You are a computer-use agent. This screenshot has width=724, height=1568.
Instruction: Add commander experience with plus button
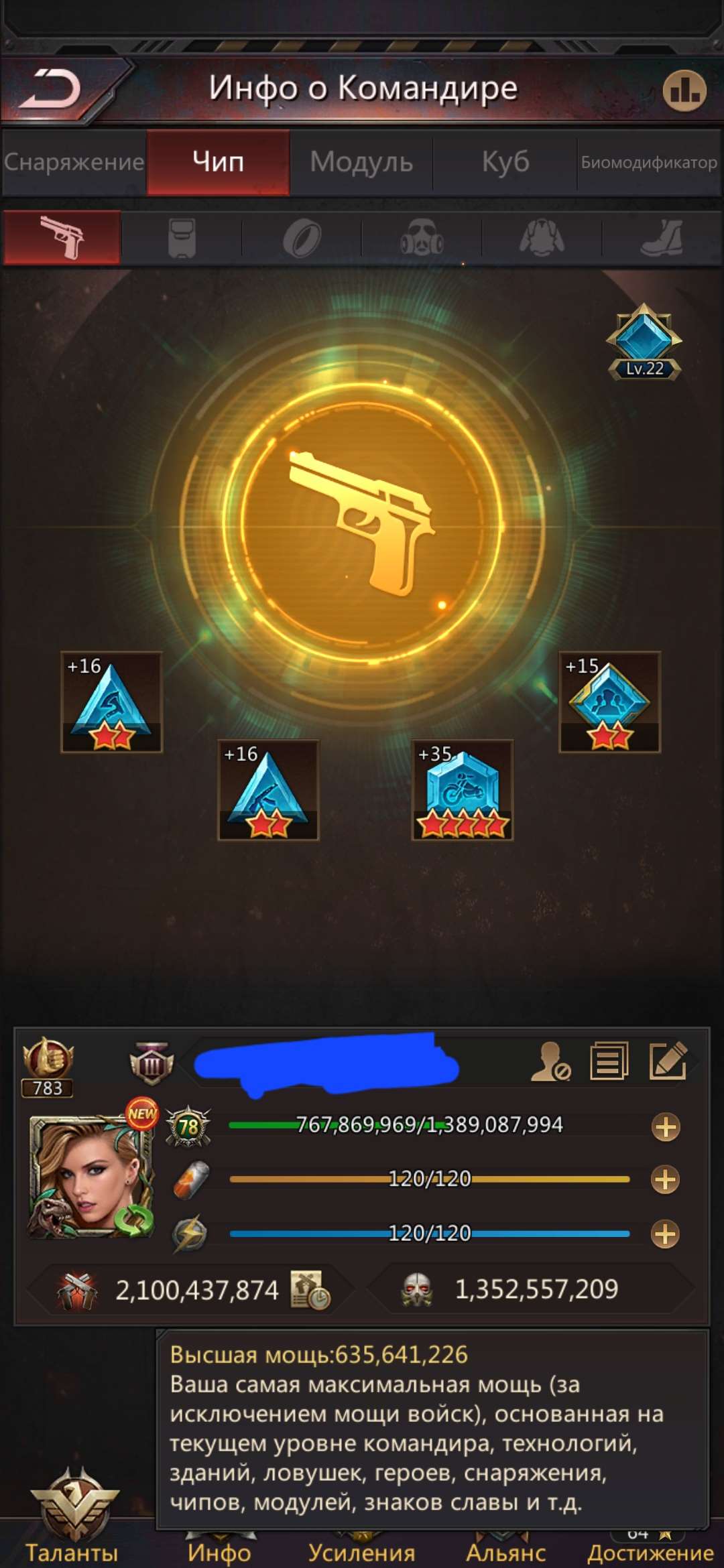click(666, 1127)
